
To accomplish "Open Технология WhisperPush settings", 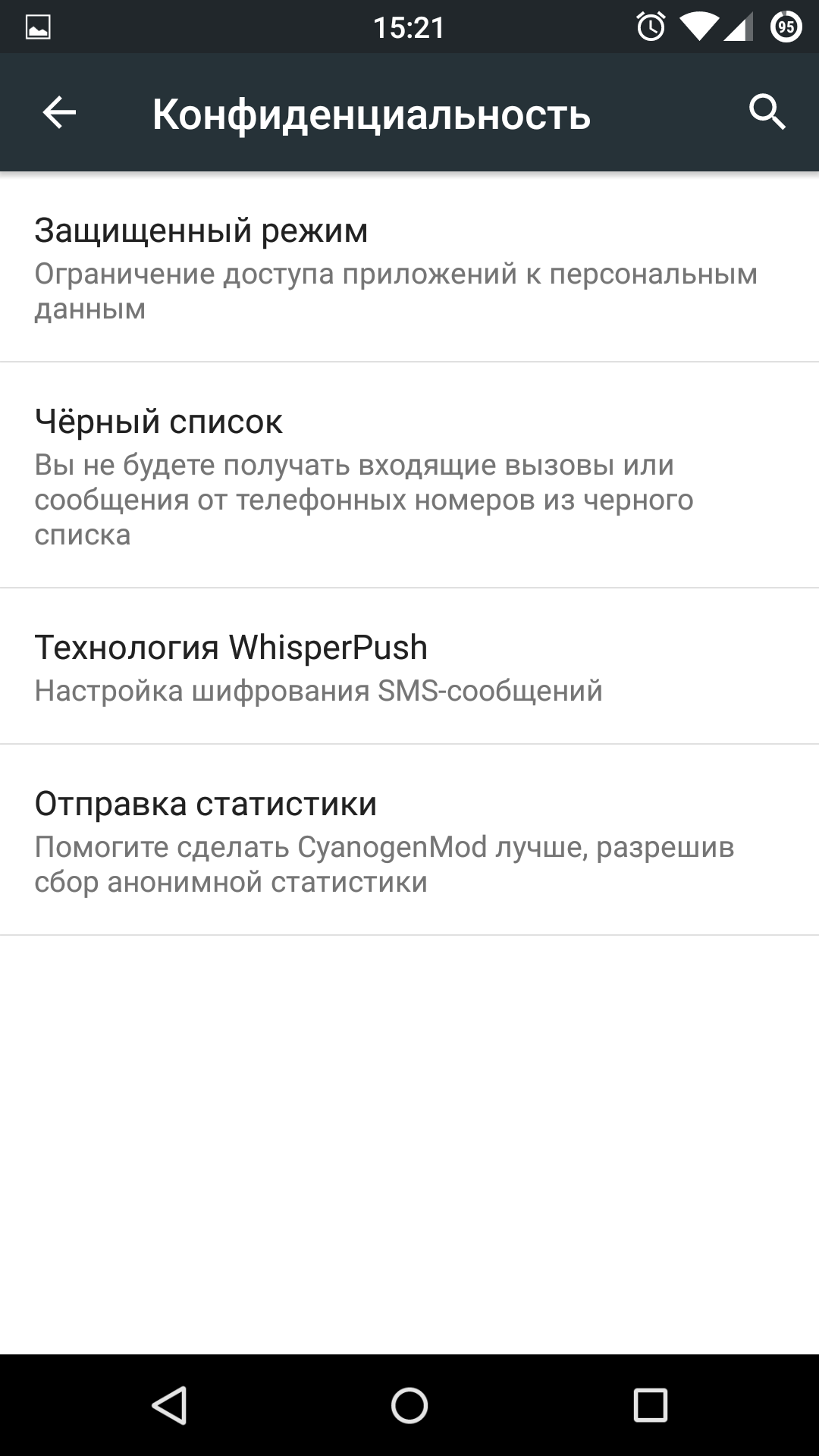I will tap(409, 667).
